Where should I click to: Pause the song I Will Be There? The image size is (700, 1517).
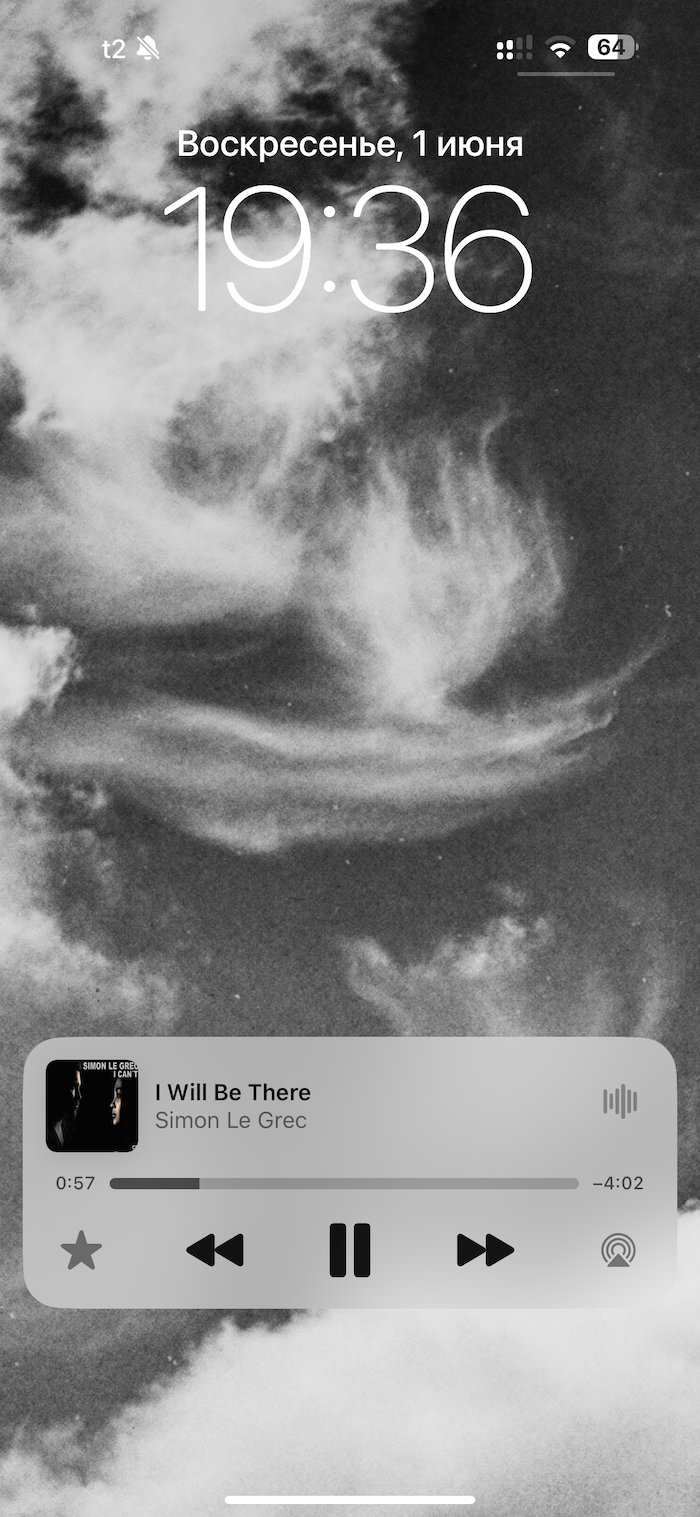tap(350, 1250)
